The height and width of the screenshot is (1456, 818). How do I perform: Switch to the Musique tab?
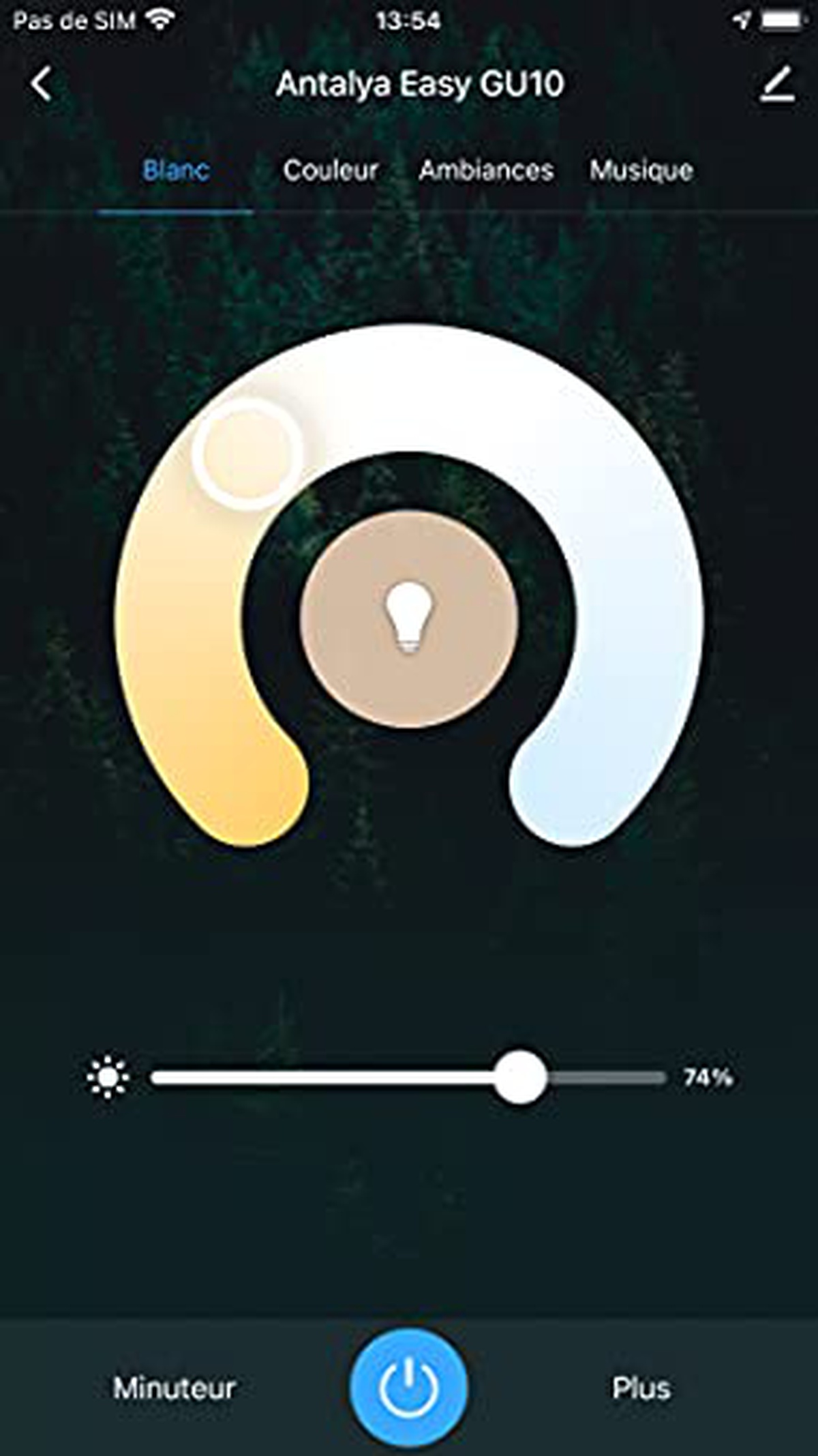(x=641, y=170)
